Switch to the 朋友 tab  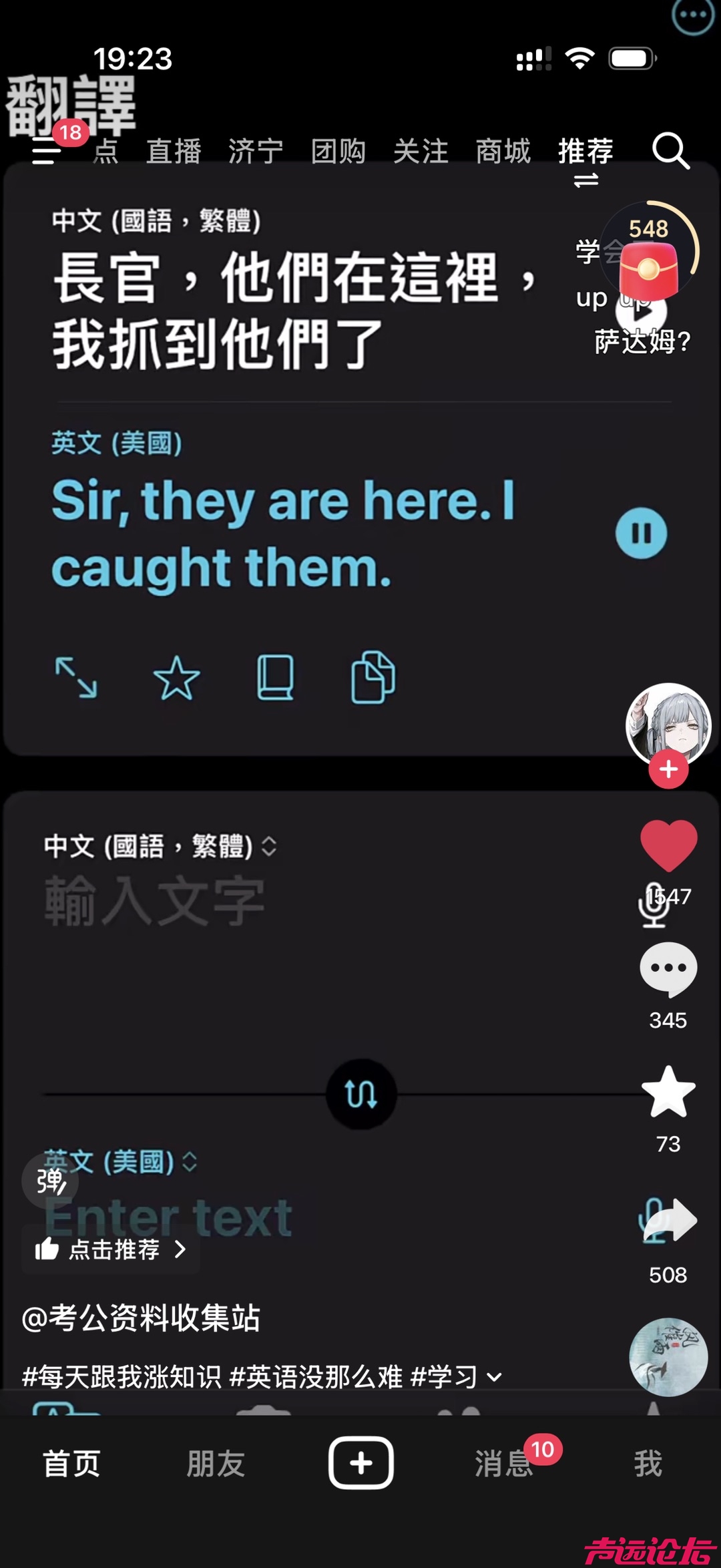[216, 1463]
